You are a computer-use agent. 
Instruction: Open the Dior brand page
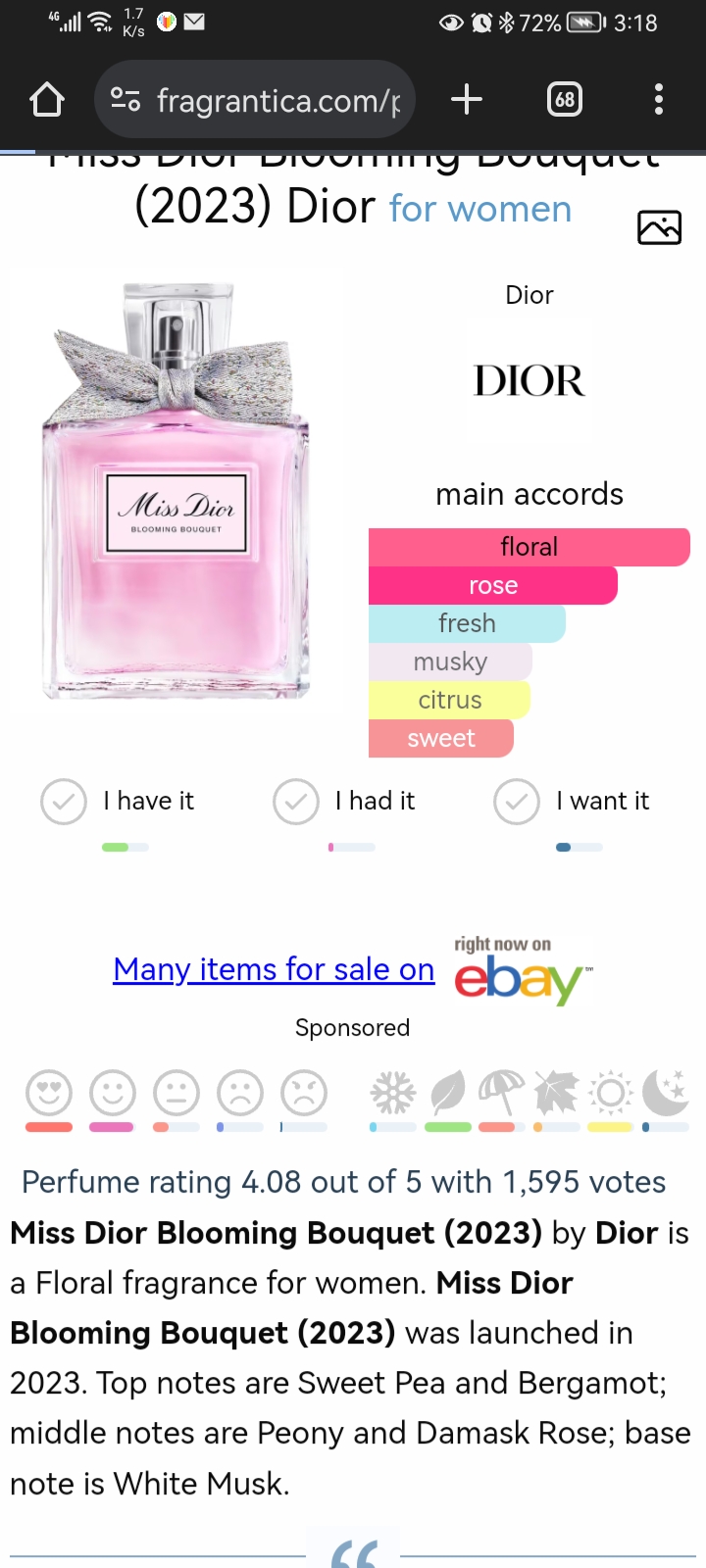[529, 380]
